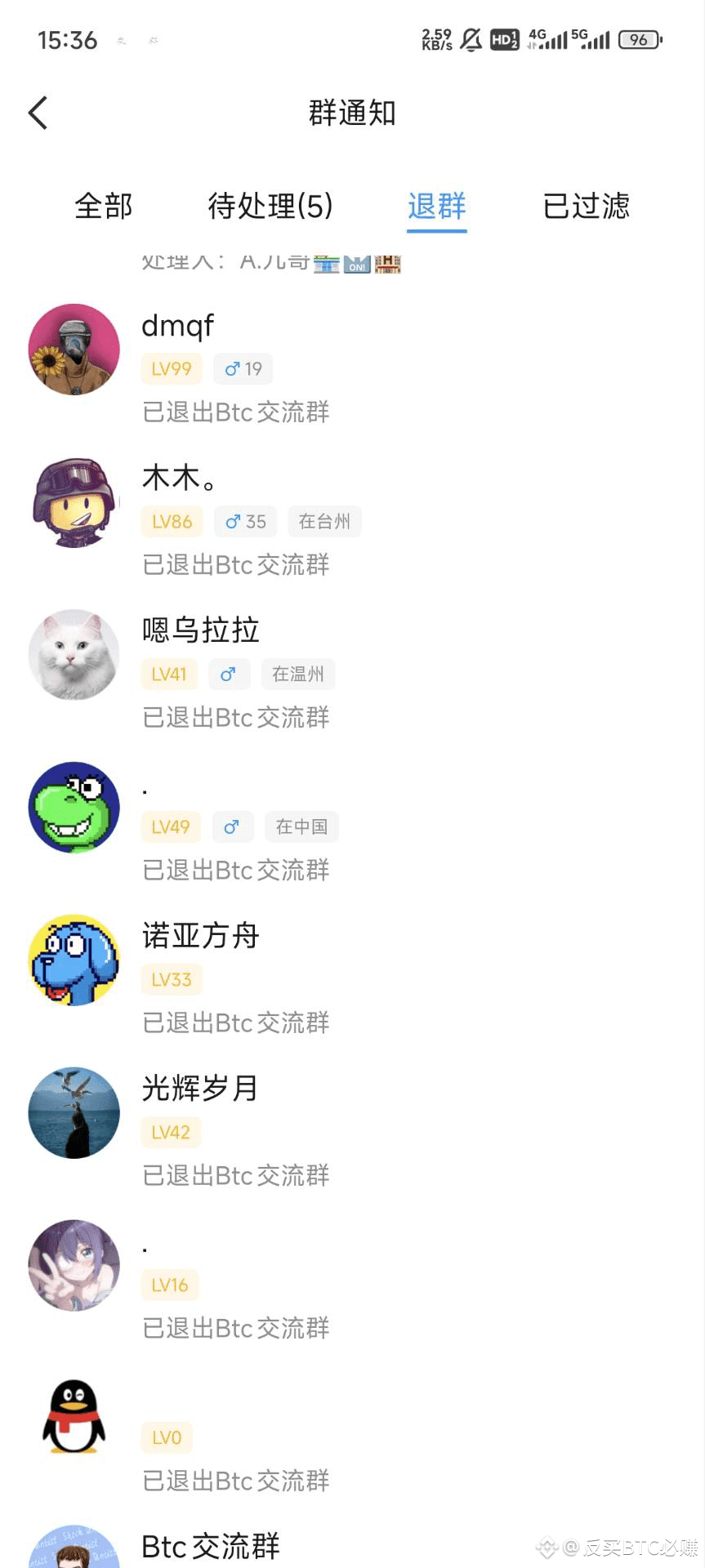
Task: Open 诺亚方舟's blue dog avatar
Action: point(74,960)
